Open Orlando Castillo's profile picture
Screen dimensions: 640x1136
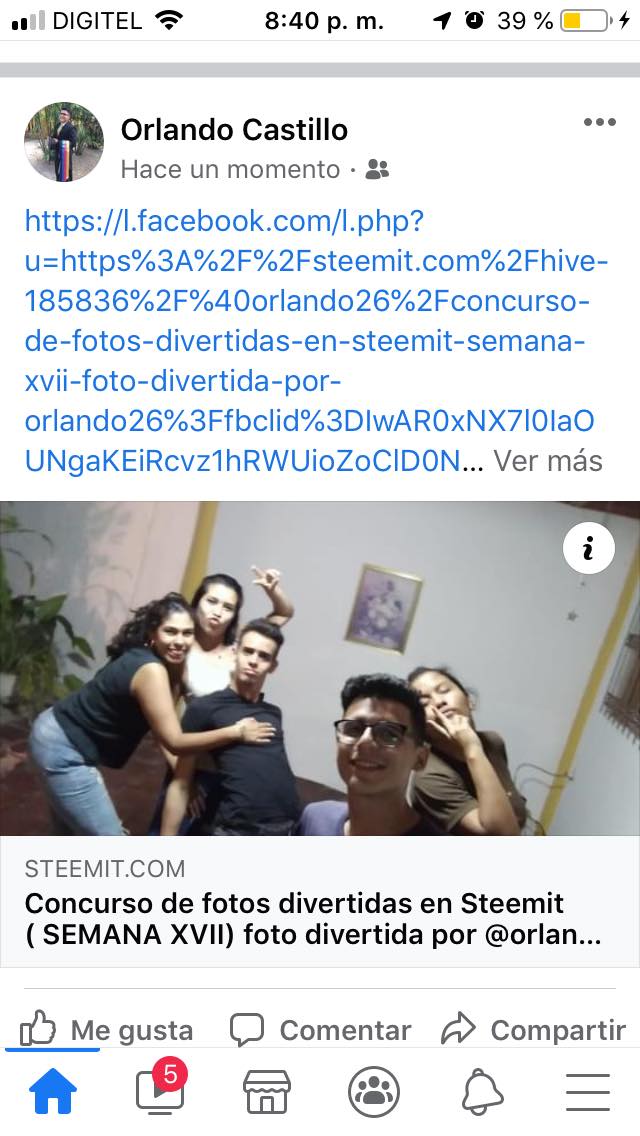click(64, 142)
